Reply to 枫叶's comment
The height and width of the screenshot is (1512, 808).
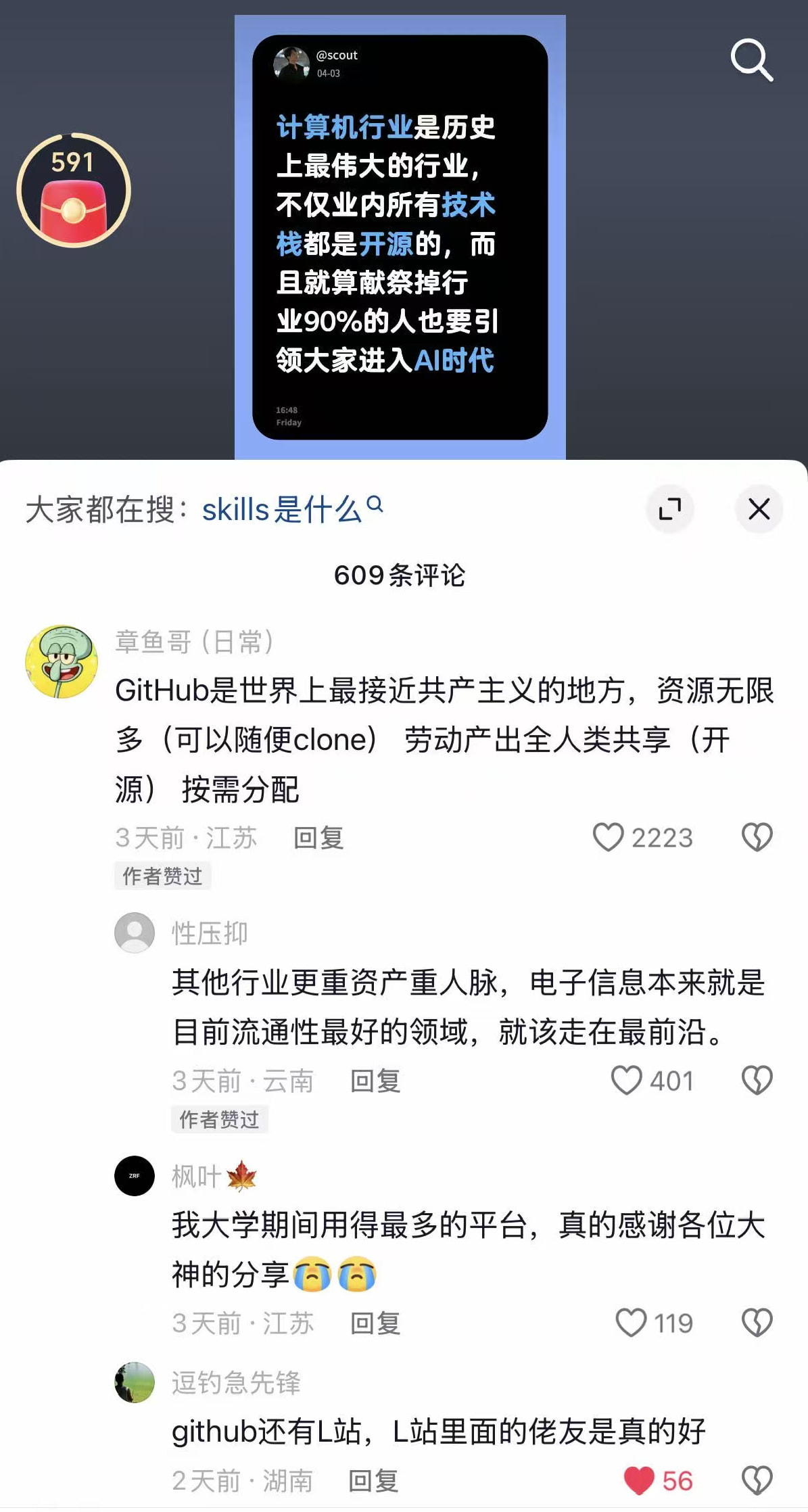[x=375, y=1323]
